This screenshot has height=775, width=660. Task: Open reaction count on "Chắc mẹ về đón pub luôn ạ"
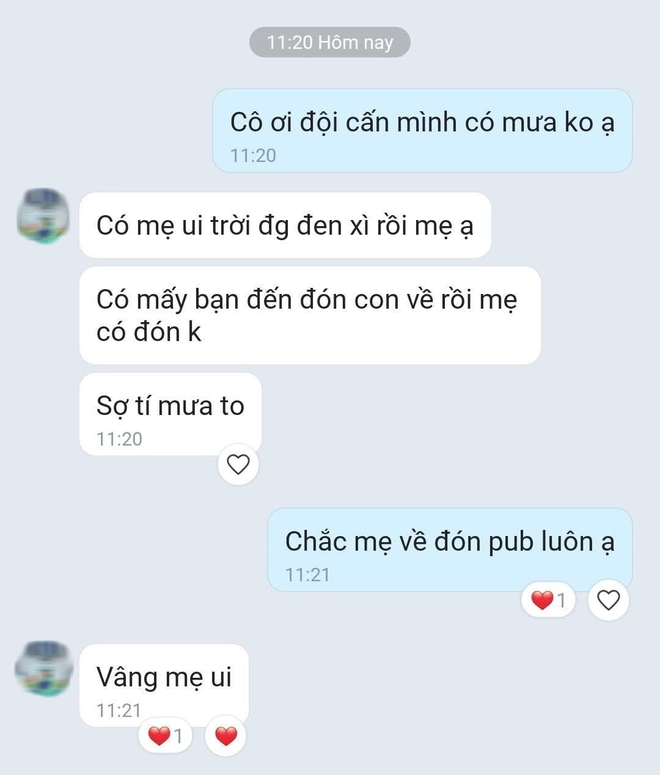548,600
